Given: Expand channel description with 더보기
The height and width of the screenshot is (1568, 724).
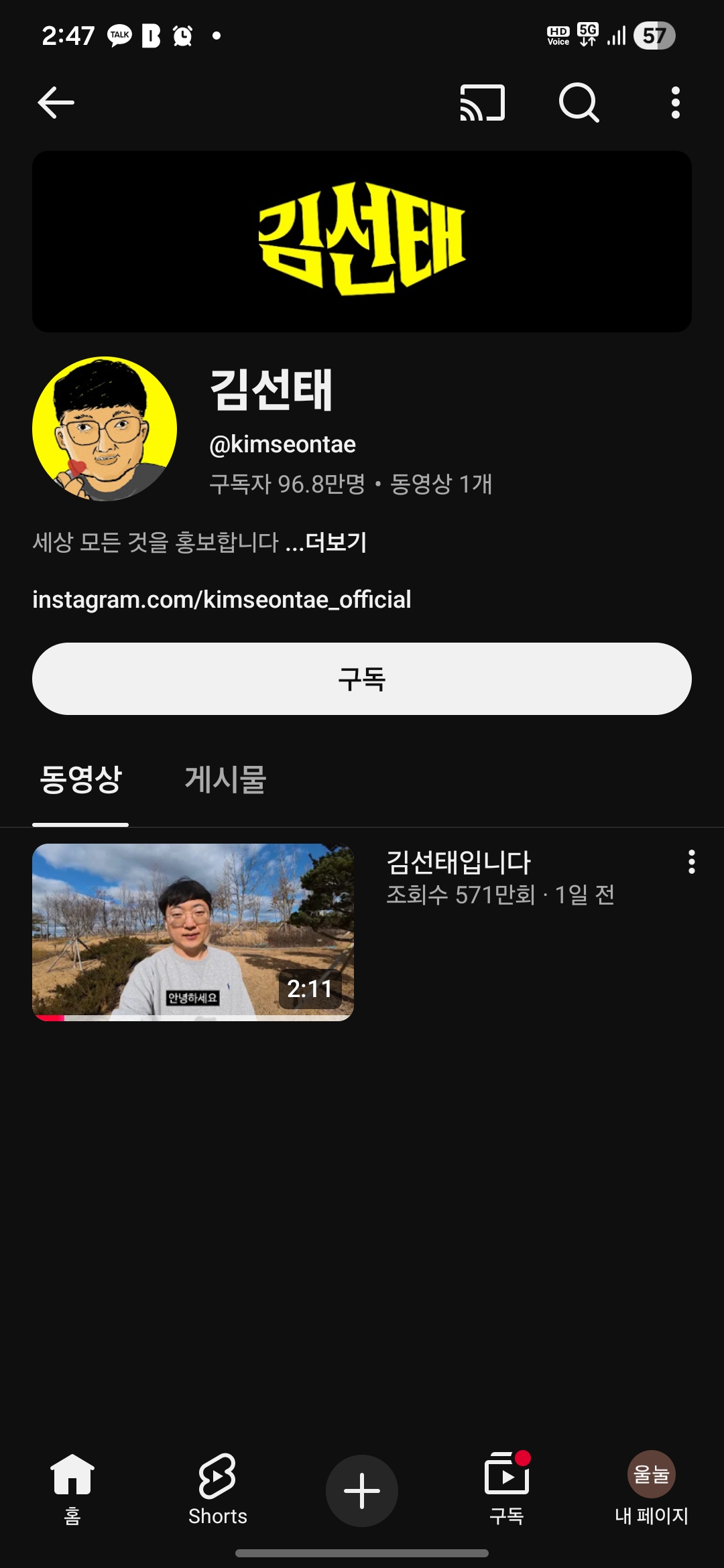Looking at the screenshot, I should (336, 542).
